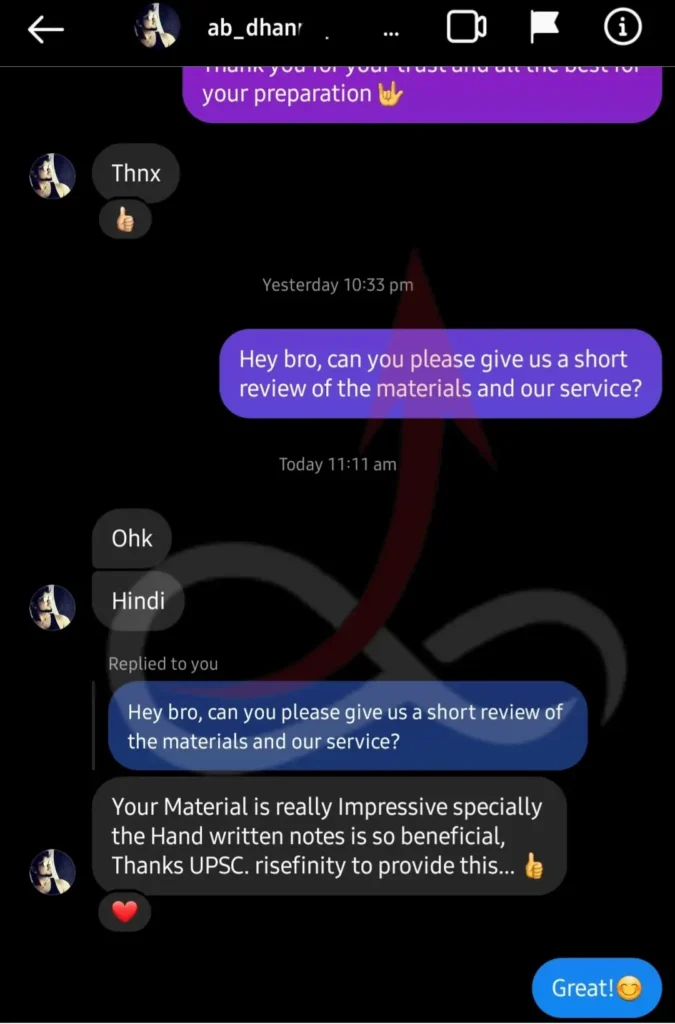
Task: Open the conversation info icon
Action: tap(622, 29)
